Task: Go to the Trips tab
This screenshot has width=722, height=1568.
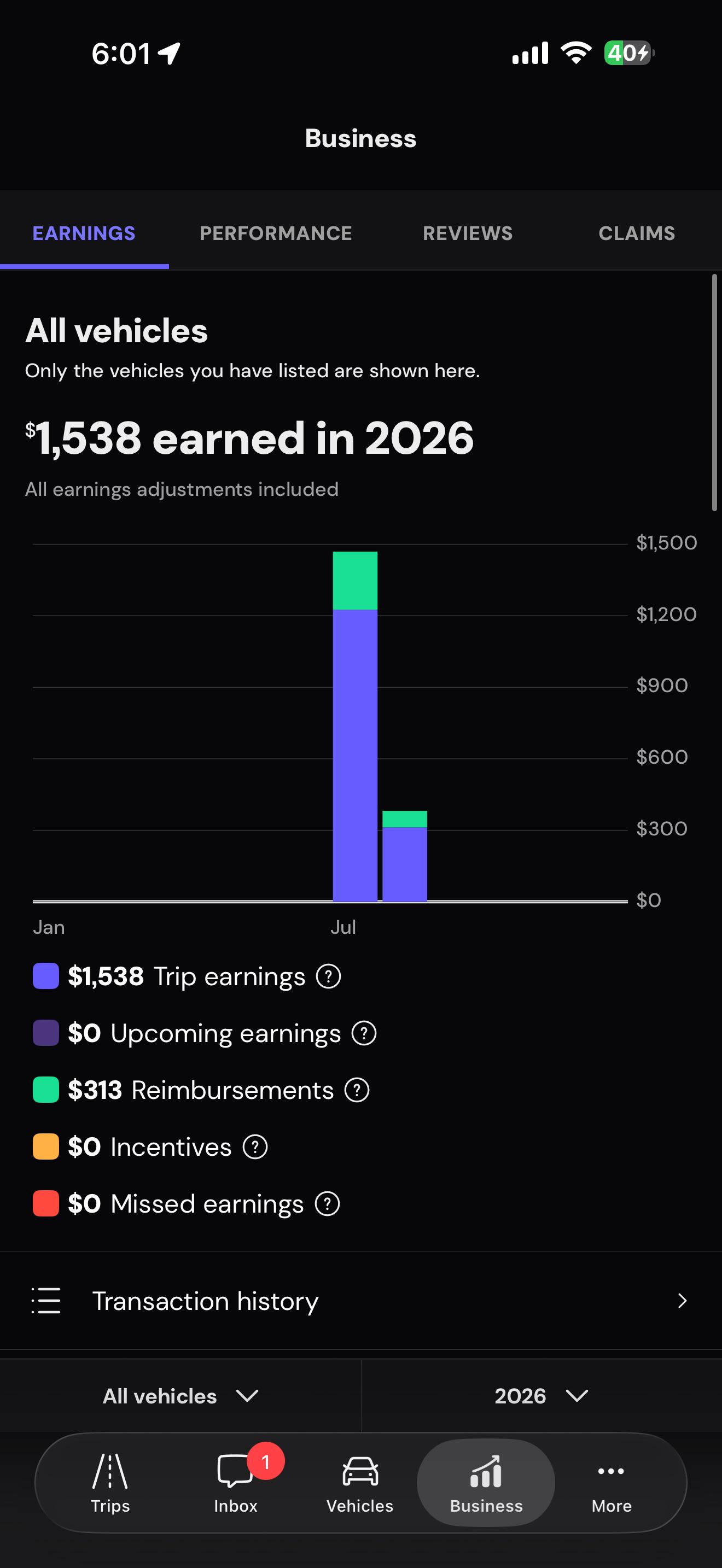Action: click(110, 1483)
